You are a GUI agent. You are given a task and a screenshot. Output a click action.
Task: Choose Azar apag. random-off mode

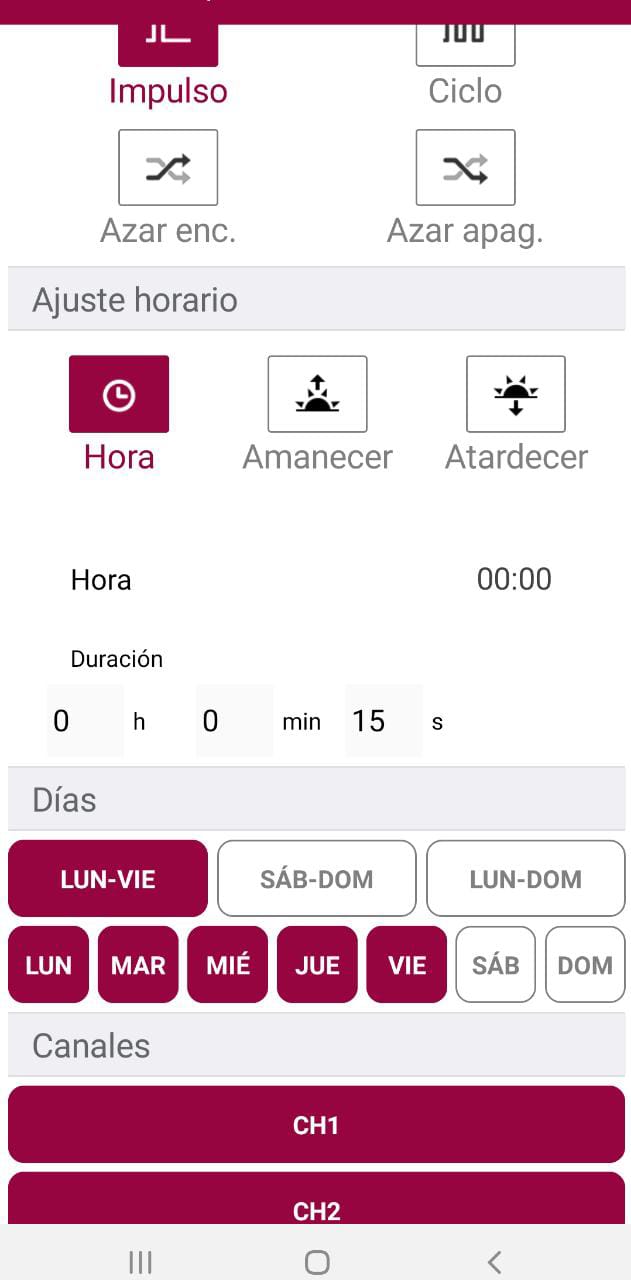(465, 168)
